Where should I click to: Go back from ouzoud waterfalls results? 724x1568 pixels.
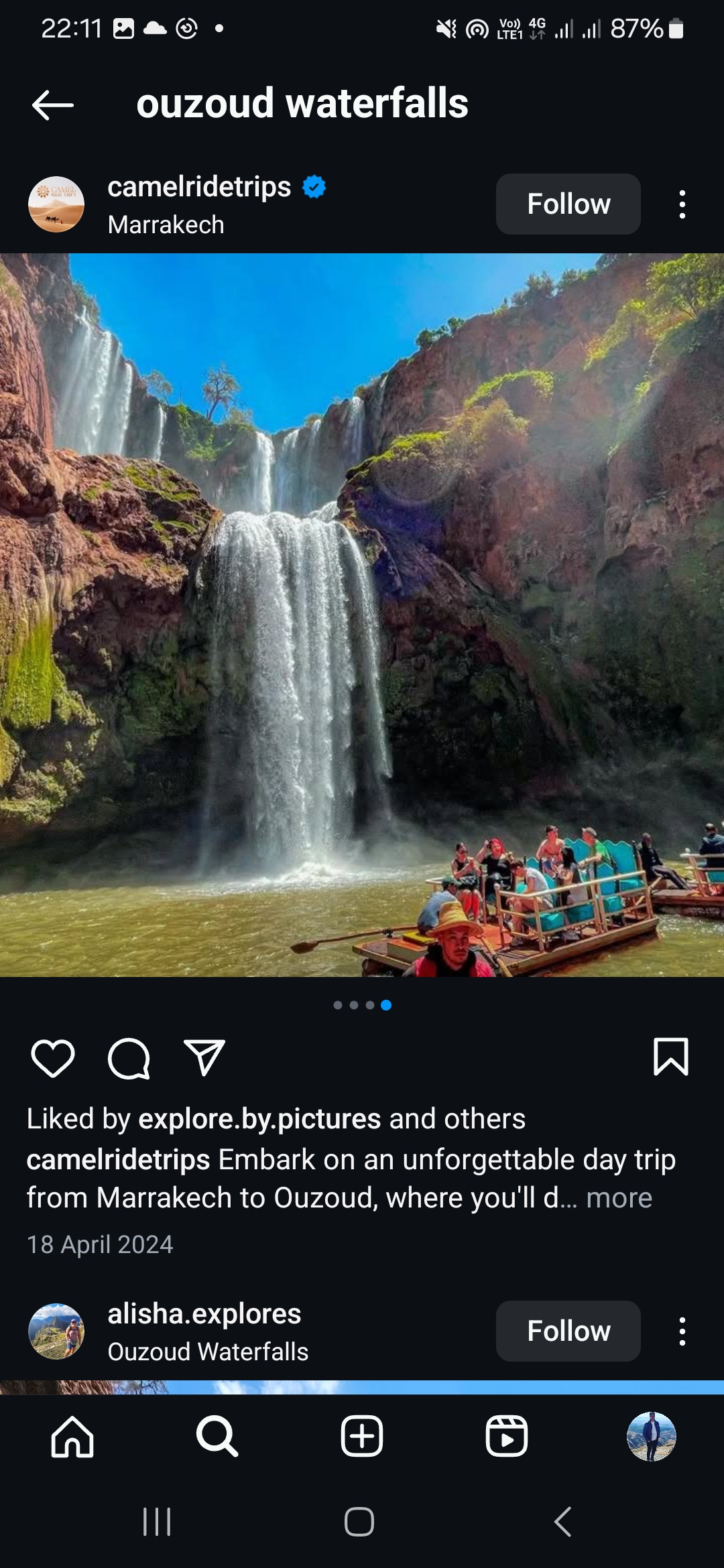coord(52,105)
